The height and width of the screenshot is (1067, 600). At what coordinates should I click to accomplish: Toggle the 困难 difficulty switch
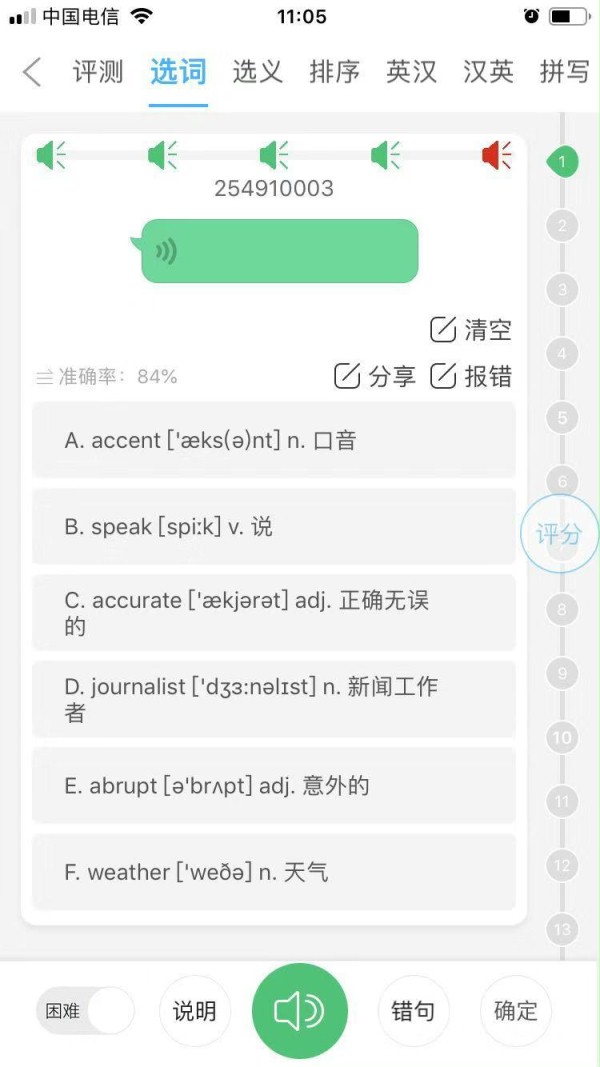(85, 1011)
